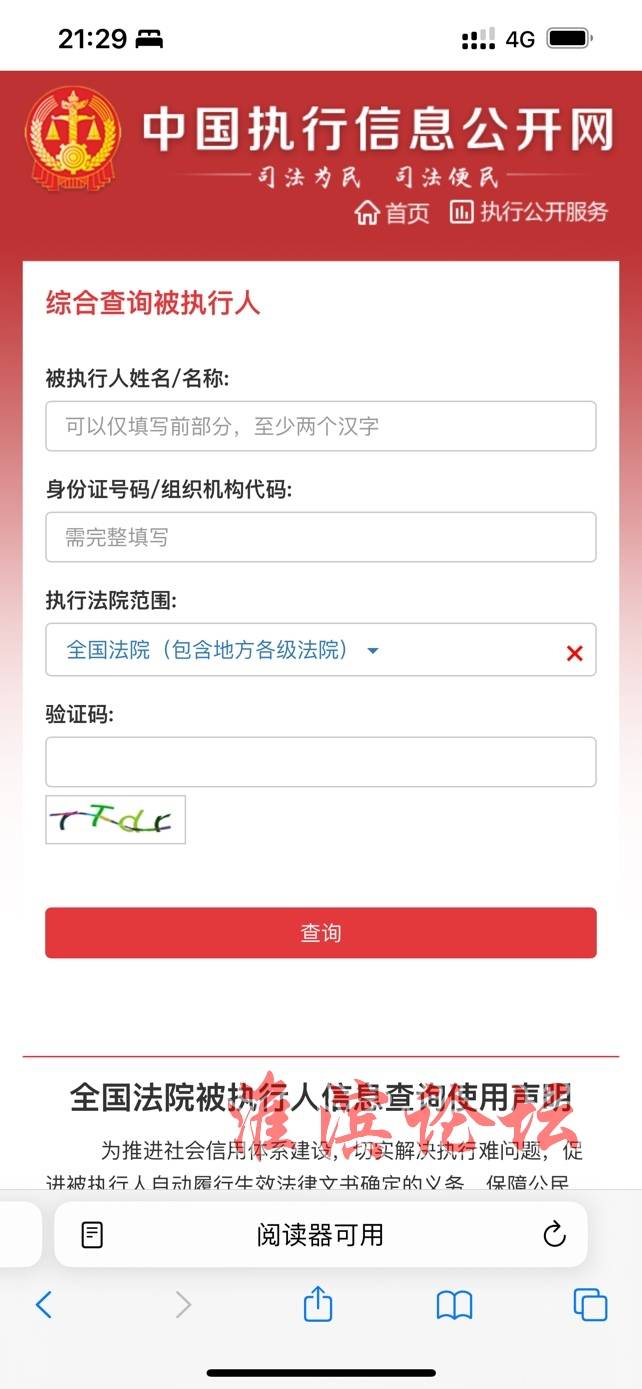
Task: Open the 首页 home link
Action: point(393,212)
